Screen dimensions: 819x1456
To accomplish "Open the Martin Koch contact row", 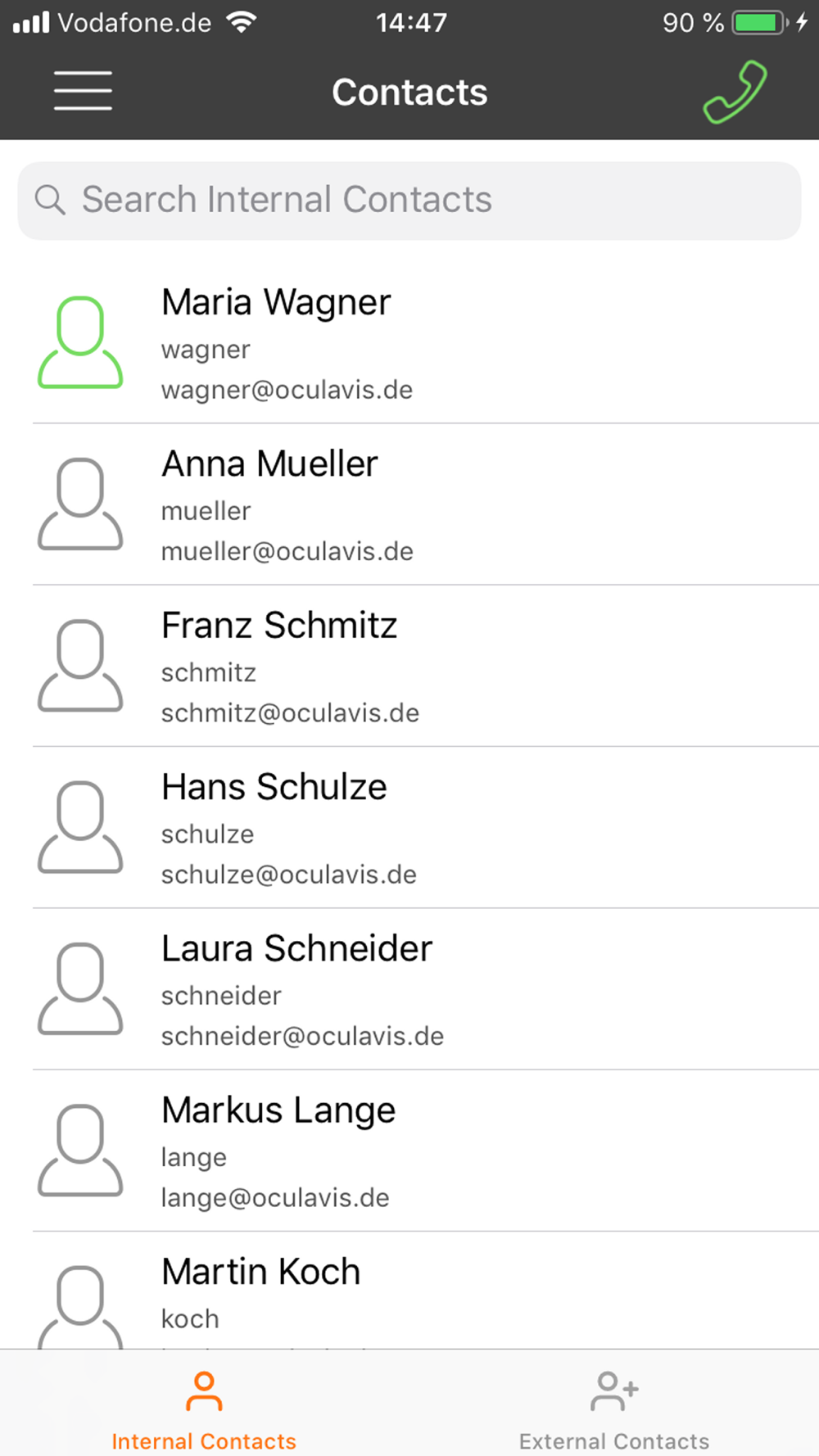I will click(409, 1290).
